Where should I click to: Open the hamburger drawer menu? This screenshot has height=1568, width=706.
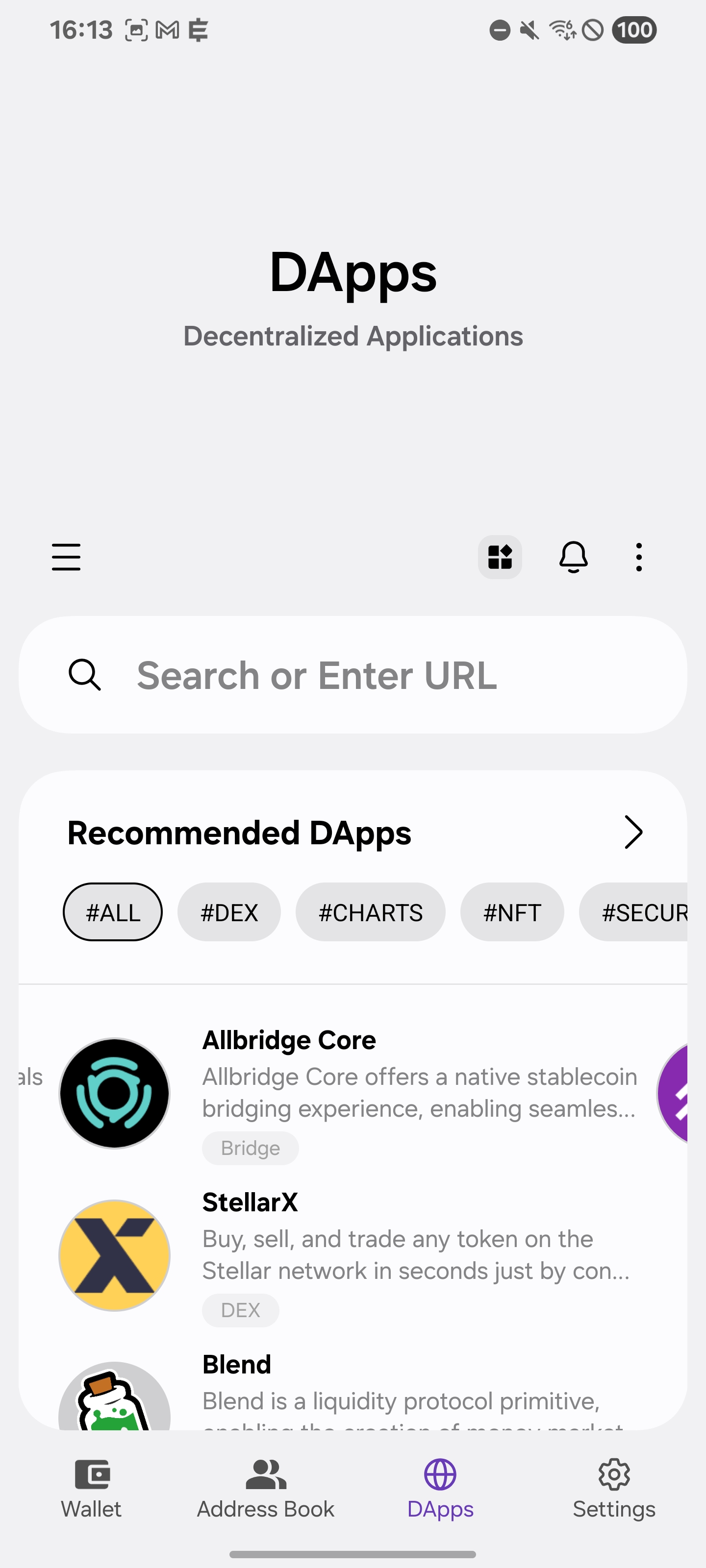click(x=66, y=557)
